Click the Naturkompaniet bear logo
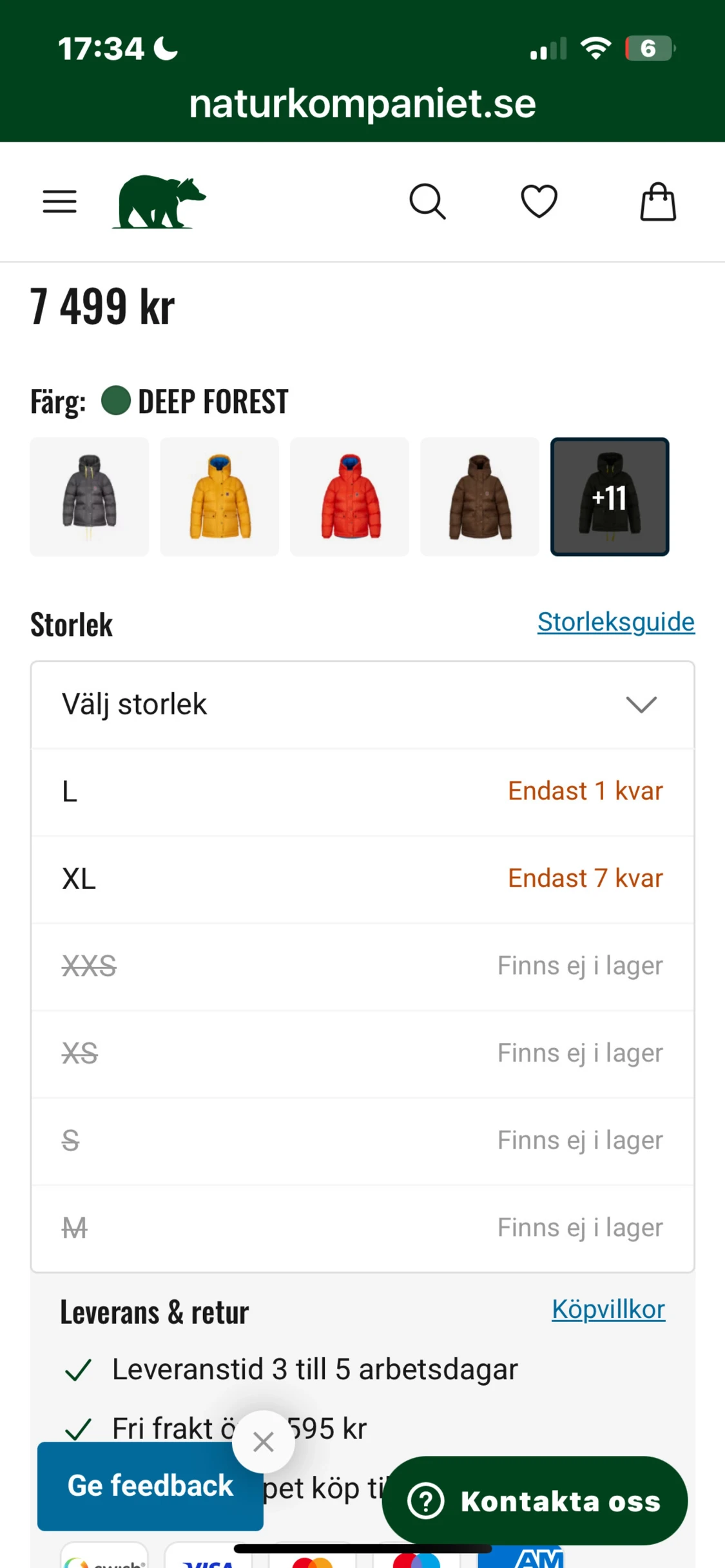 158,201
